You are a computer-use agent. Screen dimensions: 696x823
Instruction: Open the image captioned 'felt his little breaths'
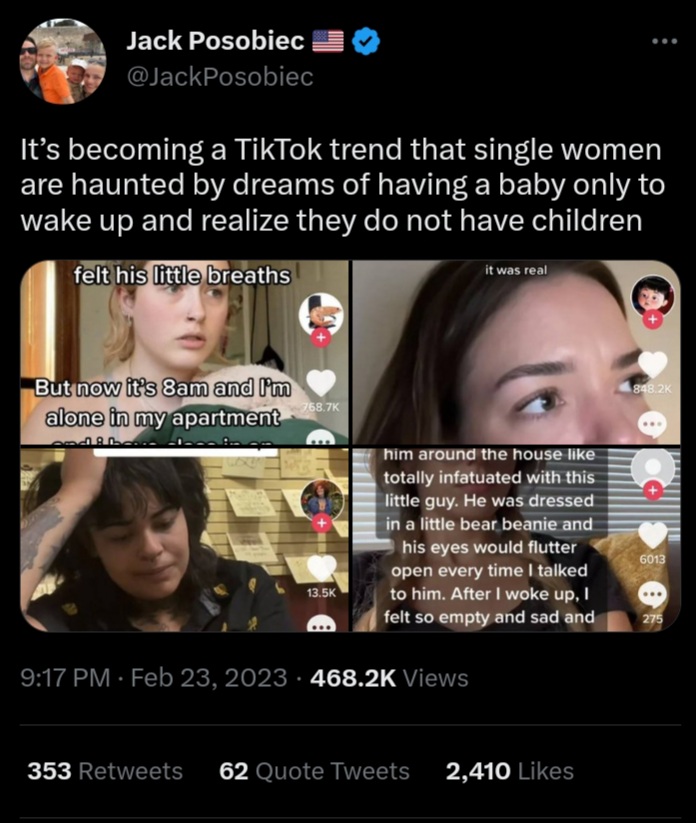[184, 352]
